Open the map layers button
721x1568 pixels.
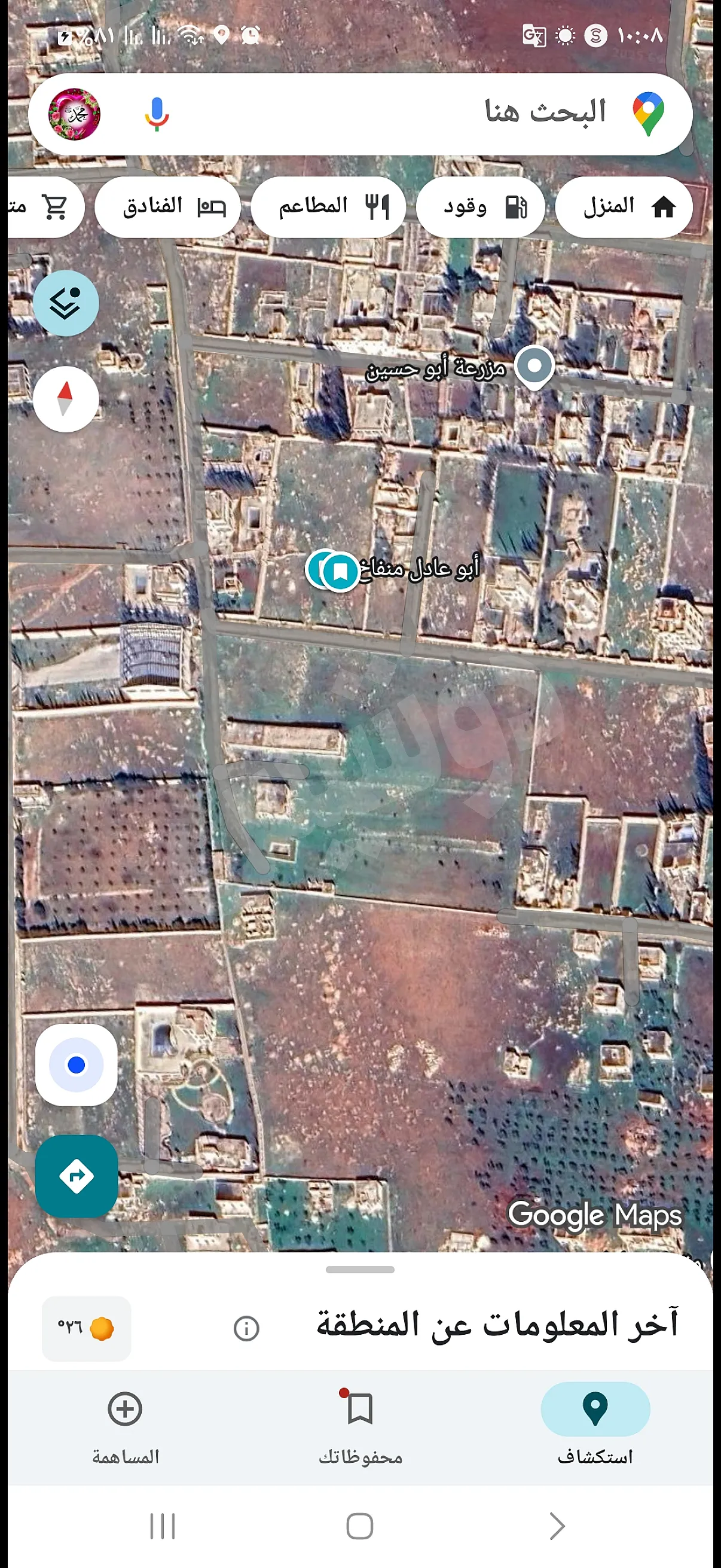(66, 303)
